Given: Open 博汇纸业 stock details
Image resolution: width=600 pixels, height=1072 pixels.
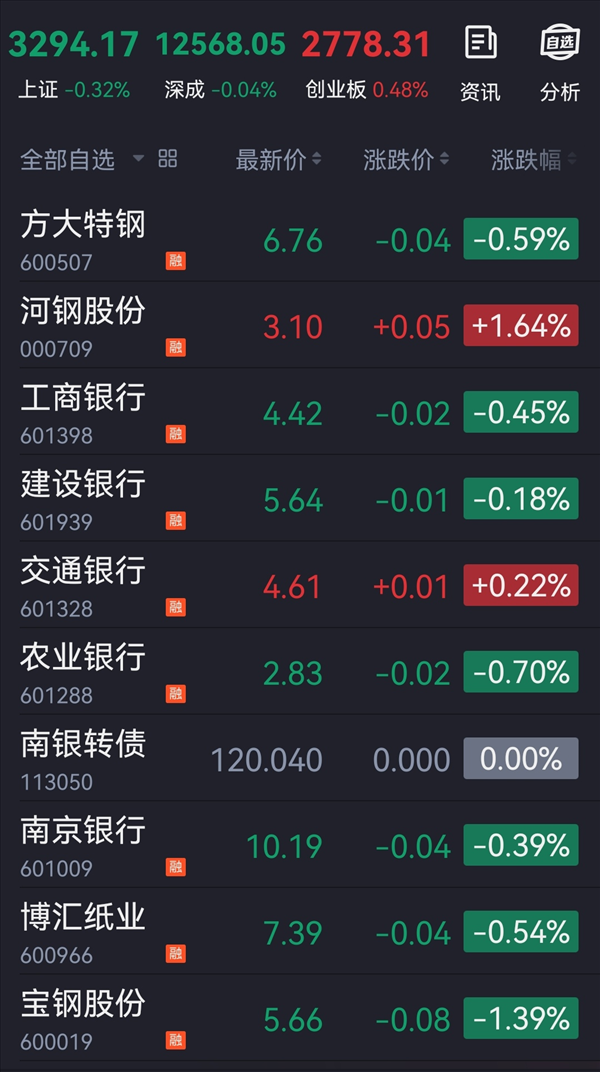Looking at the screenshot, I should [x=300, y=931].
